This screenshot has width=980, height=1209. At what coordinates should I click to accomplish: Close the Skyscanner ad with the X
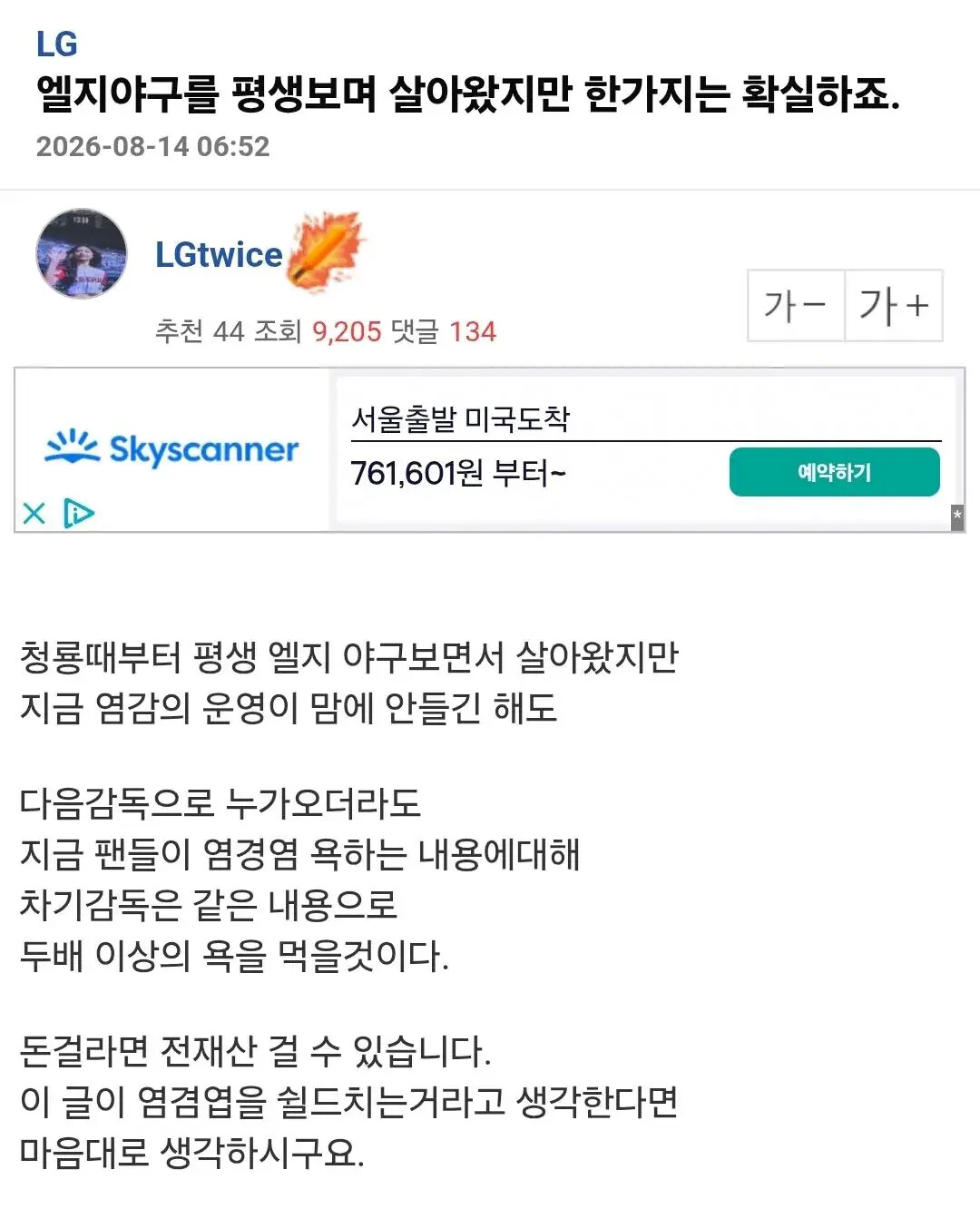point(34,514)
